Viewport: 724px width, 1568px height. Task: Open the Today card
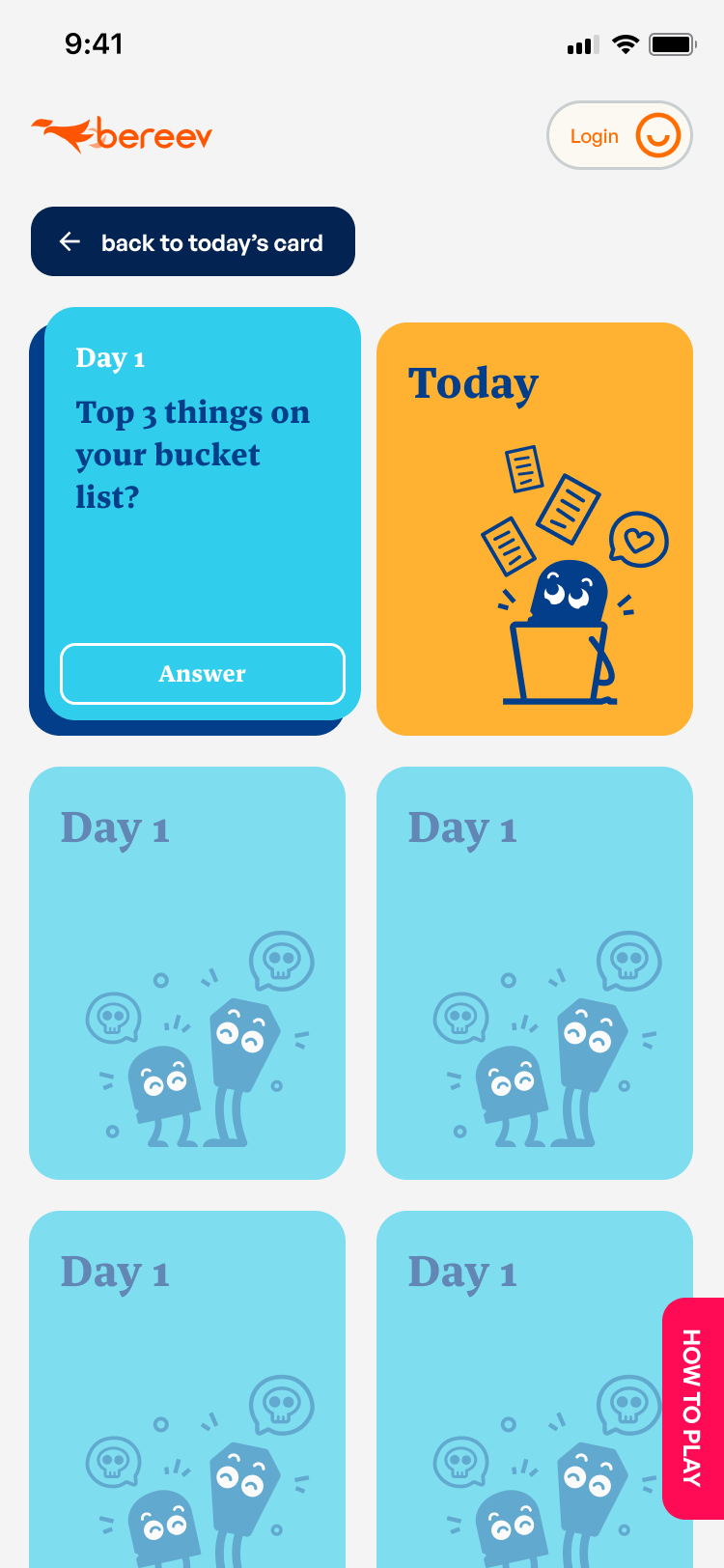tap(535, 529)
